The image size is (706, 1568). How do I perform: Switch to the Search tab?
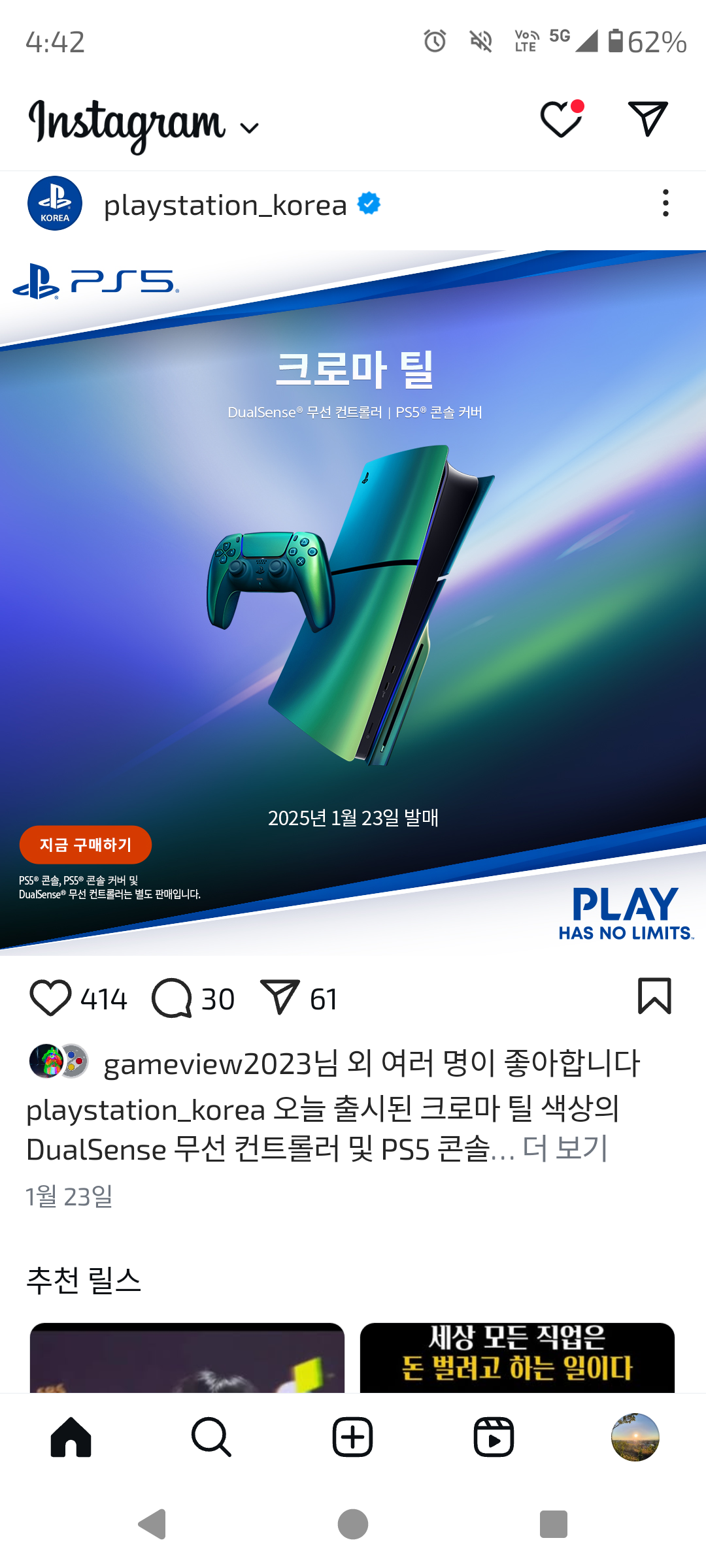[211, 1437]
